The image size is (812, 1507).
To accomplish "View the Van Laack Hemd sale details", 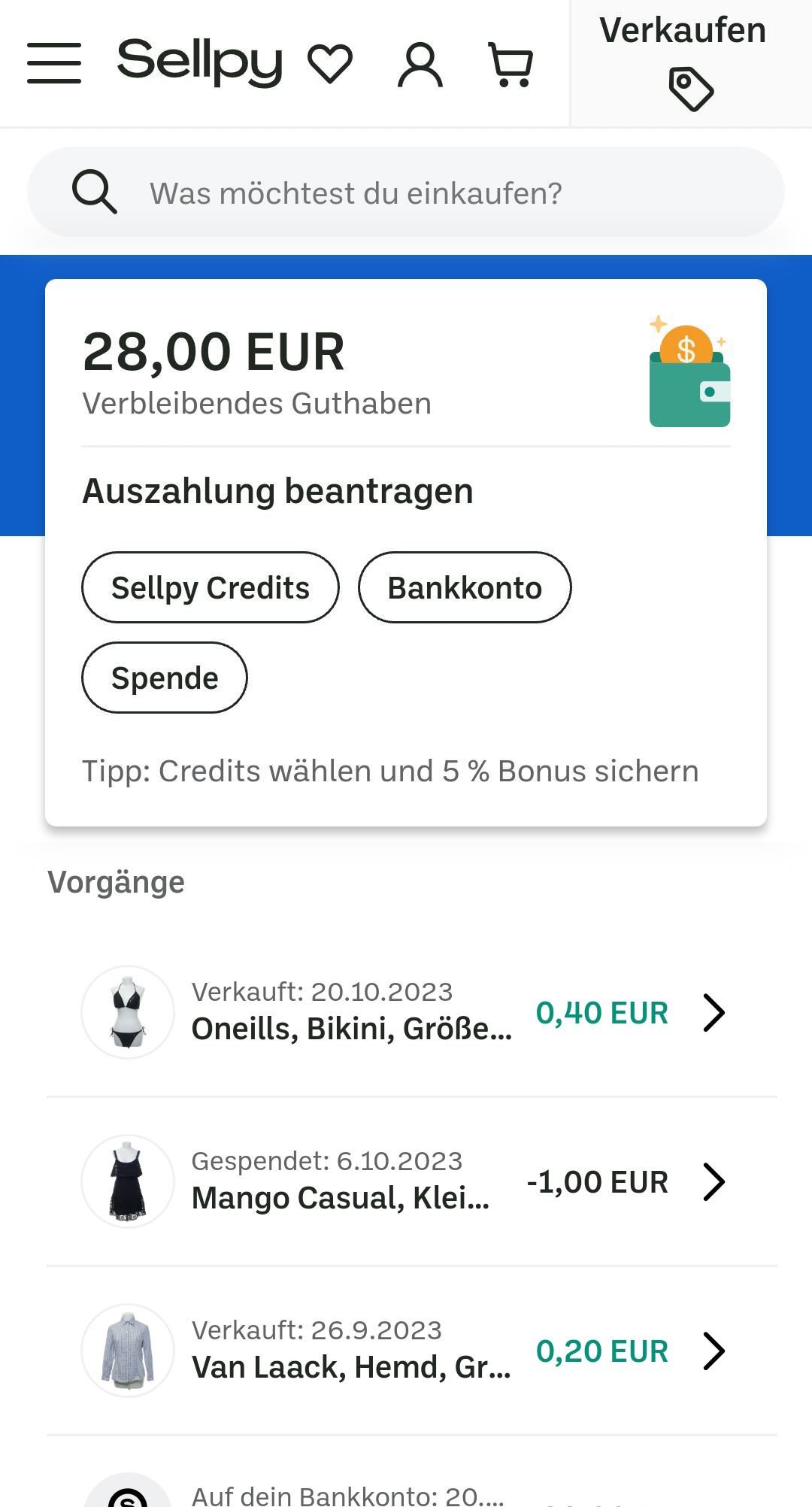I will click(x=406, y=1351).
